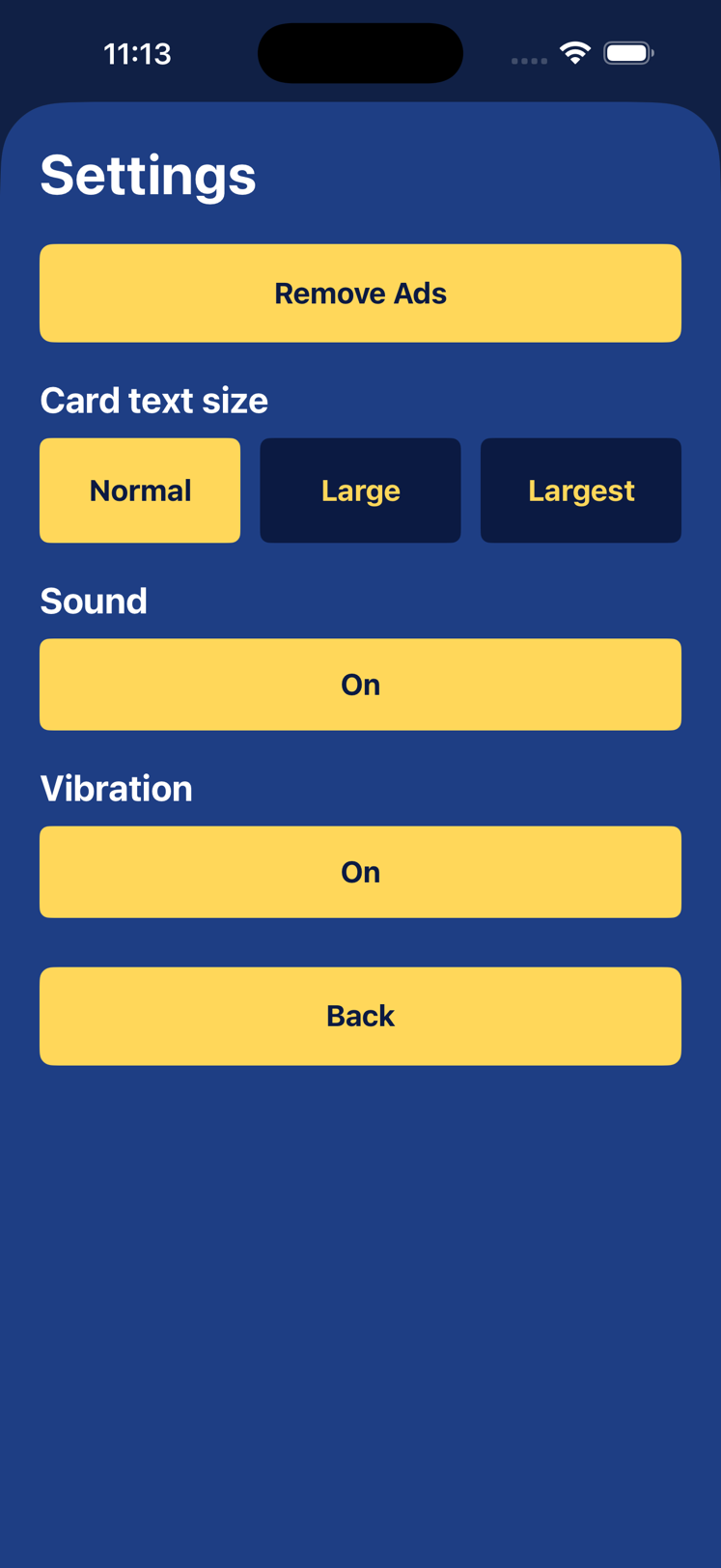Choose Large card text size

click(360, 490)
